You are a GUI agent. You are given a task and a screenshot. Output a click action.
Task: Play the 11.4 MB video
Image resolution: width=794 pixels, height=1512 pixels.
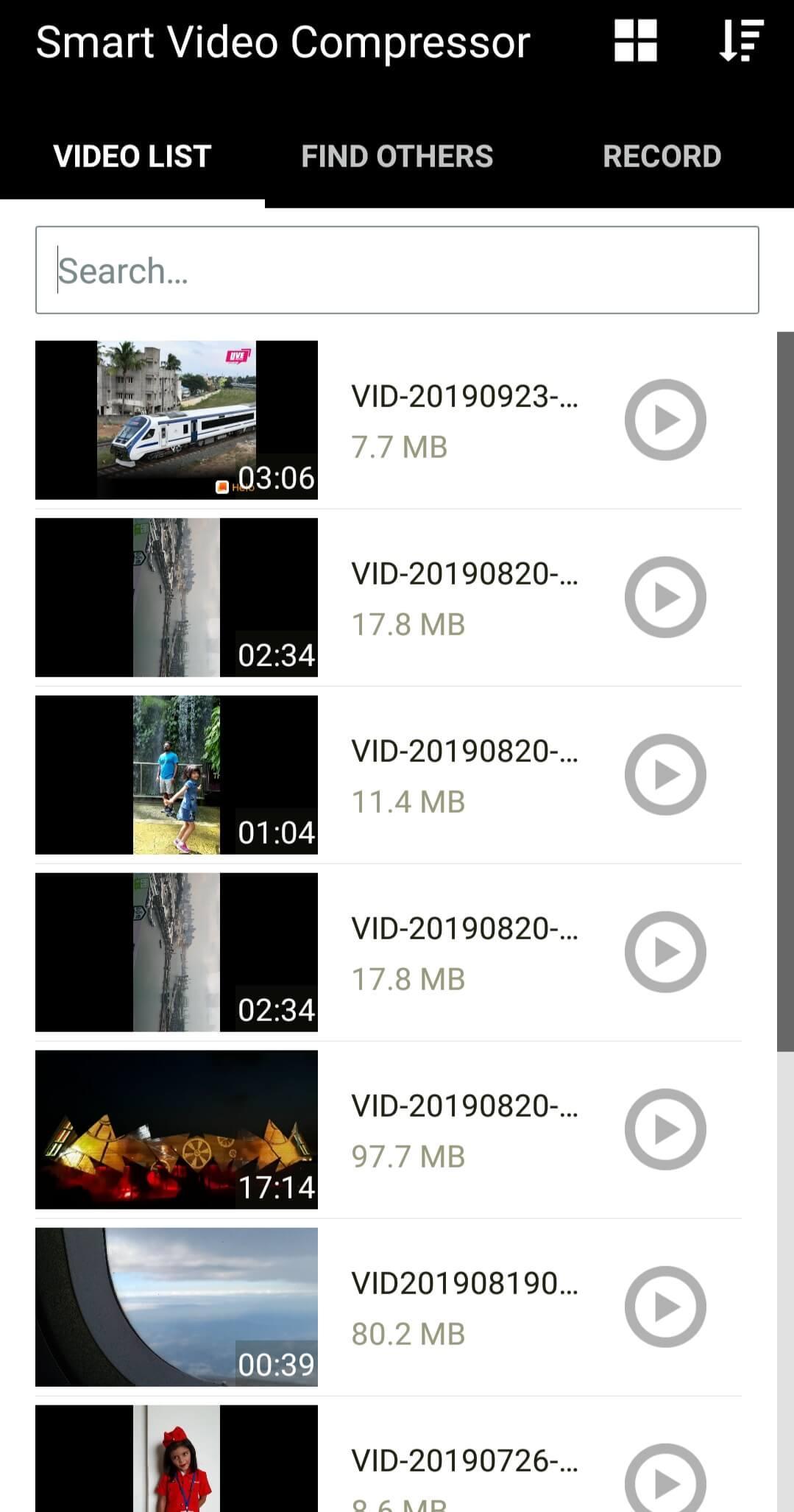point(665,774)
